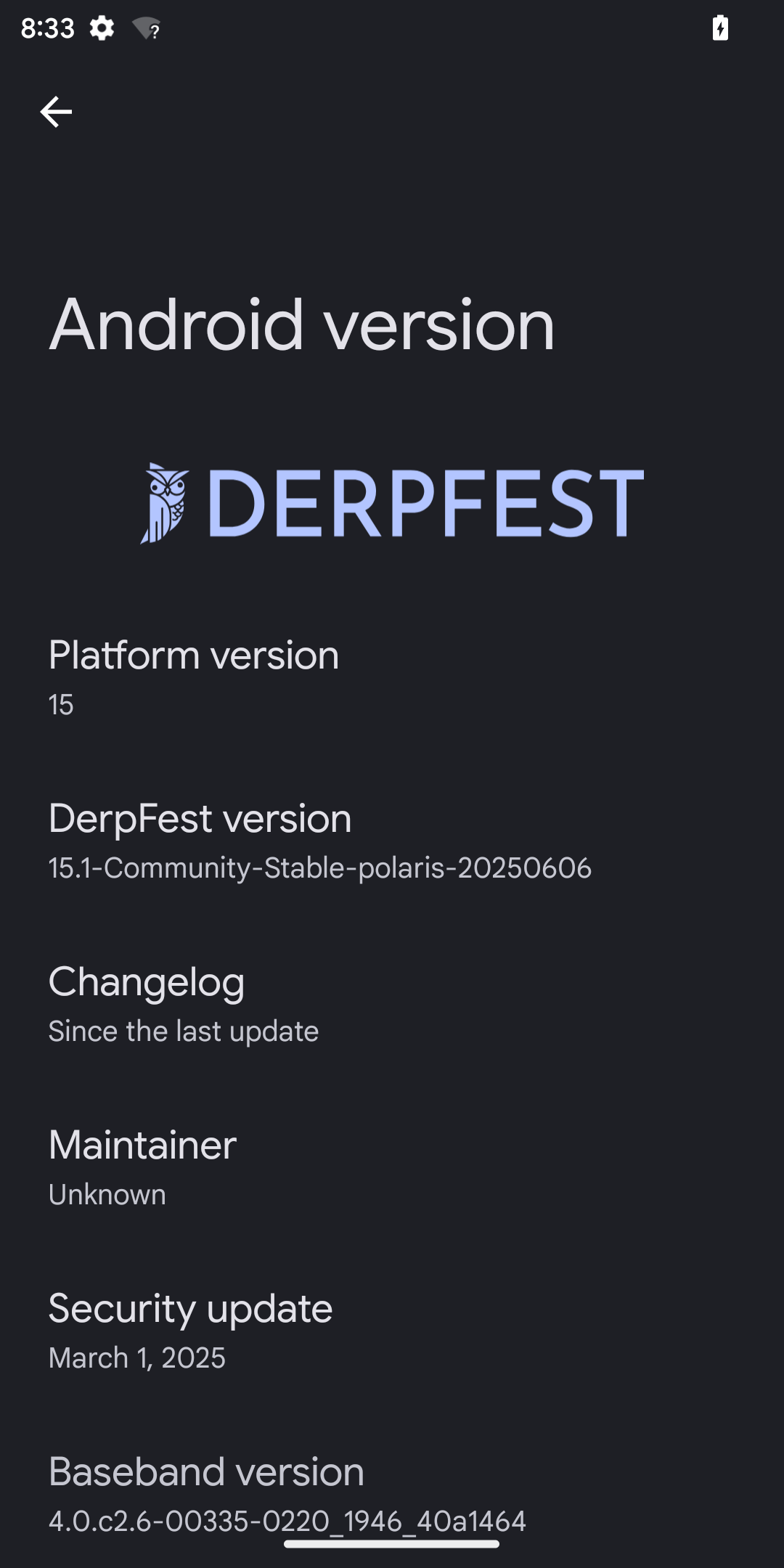
Task: Open the Security update entry
Action: (392, 1331)
